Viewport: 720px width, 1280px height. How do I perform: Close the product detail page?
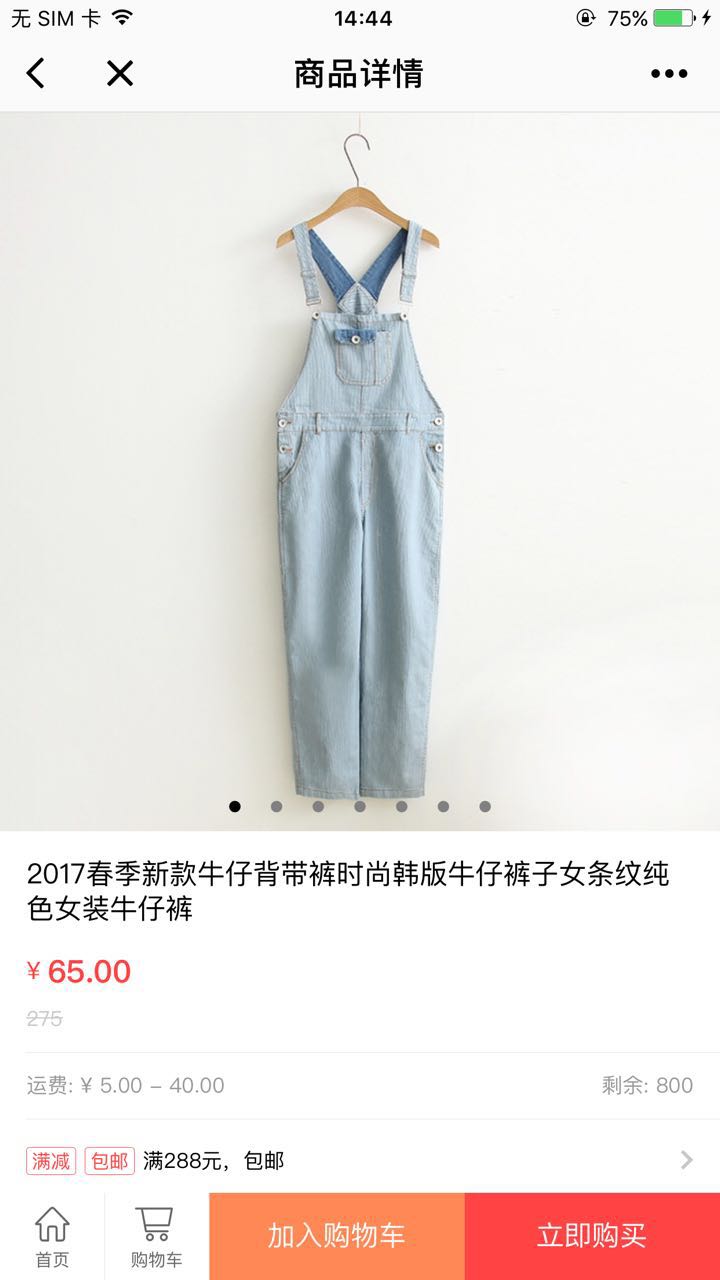pyautogui.click(x=120, y=73)
